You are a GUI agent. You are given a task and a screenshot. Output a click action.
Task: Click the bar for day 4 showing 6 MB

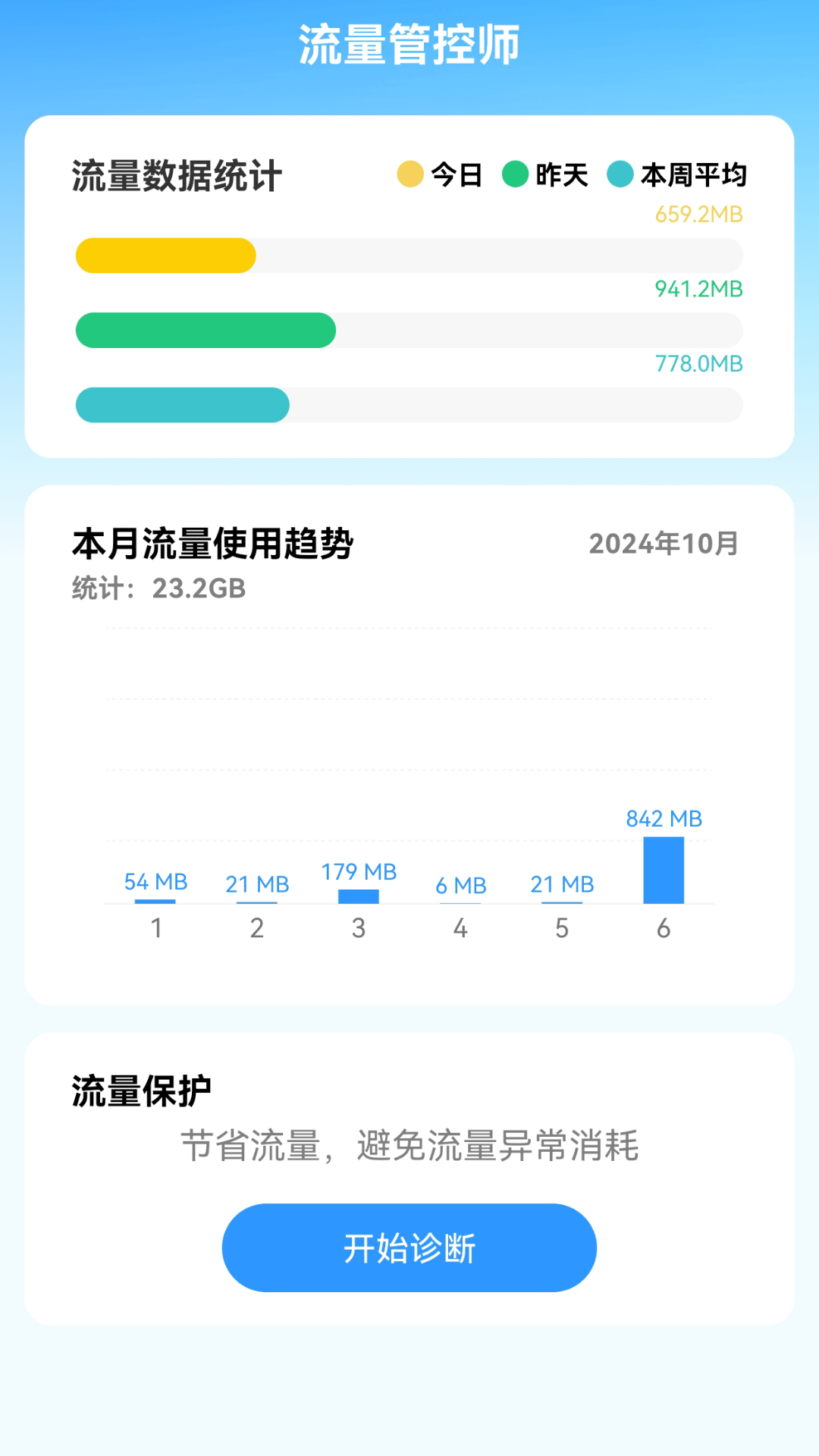coord(460,904)
